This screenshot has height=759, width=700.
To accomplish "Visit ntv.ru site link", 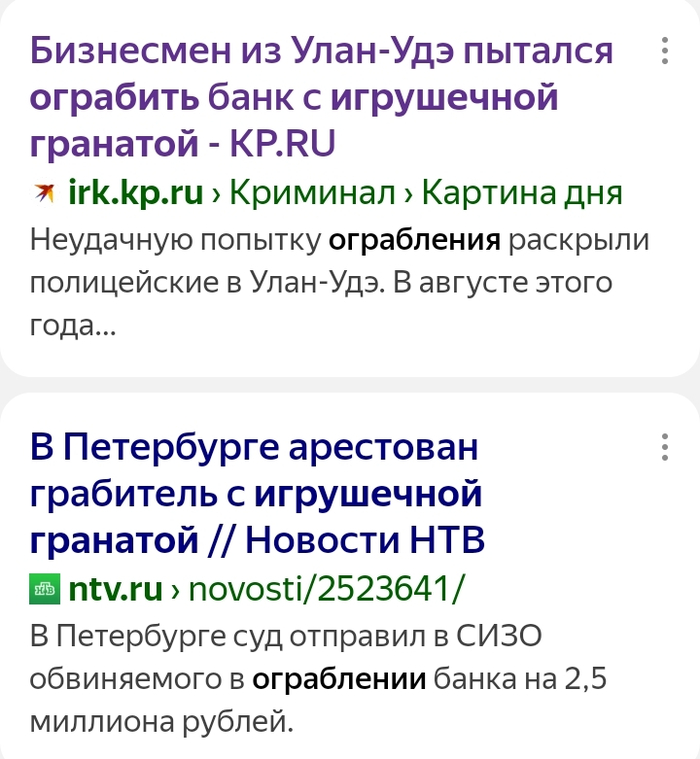I will pyautogui.click(x=115, y=589).
